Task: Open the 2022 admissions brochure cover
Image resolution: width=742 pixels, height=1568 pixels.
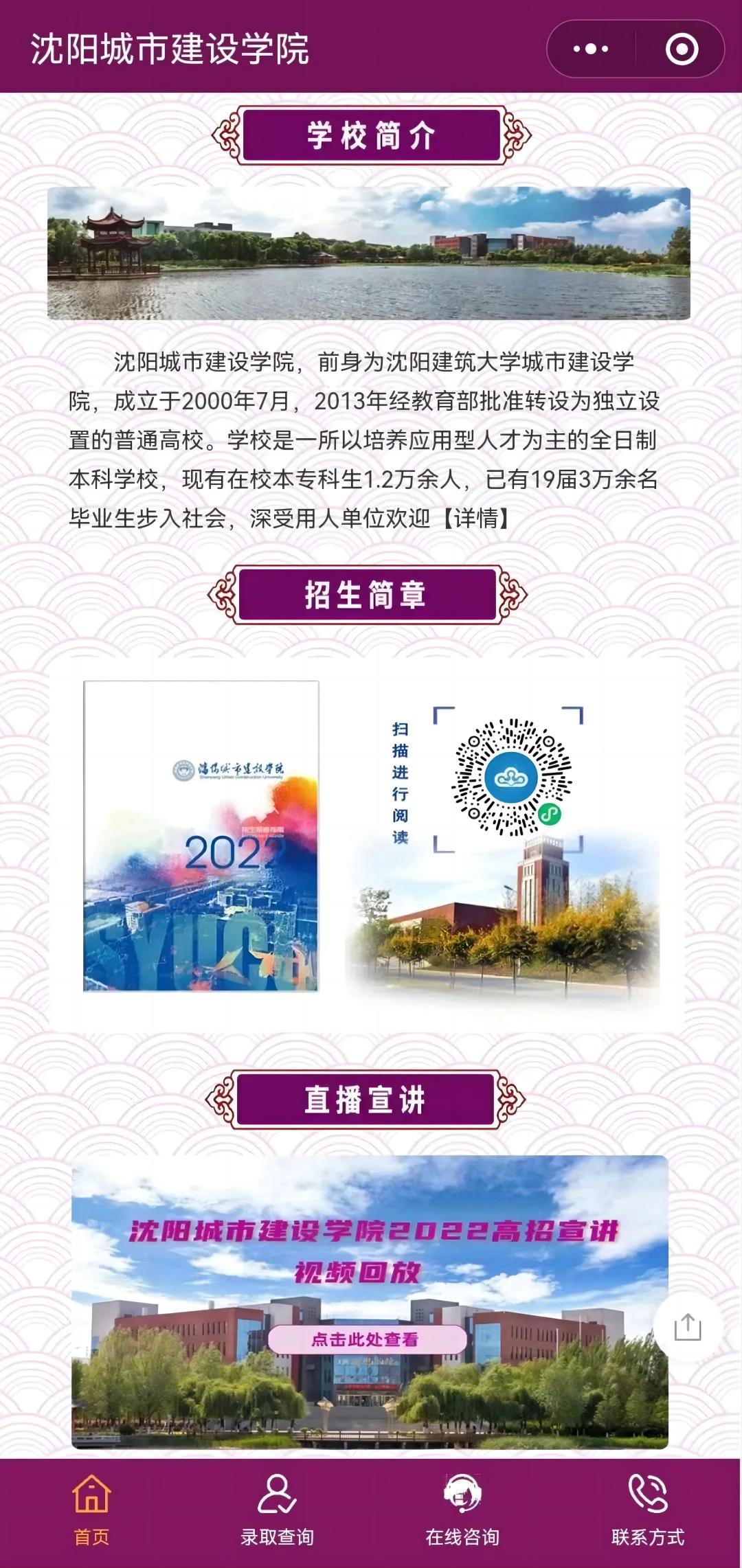Action: click(201, 835)
